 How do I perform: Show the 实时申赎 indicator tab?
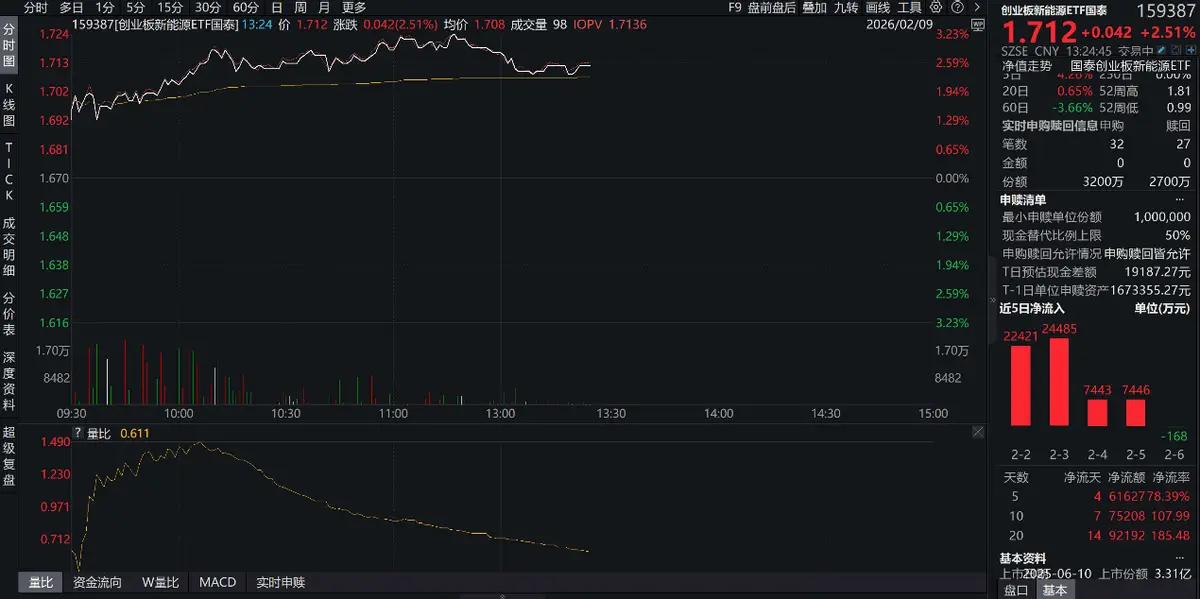tap(280, 582)
